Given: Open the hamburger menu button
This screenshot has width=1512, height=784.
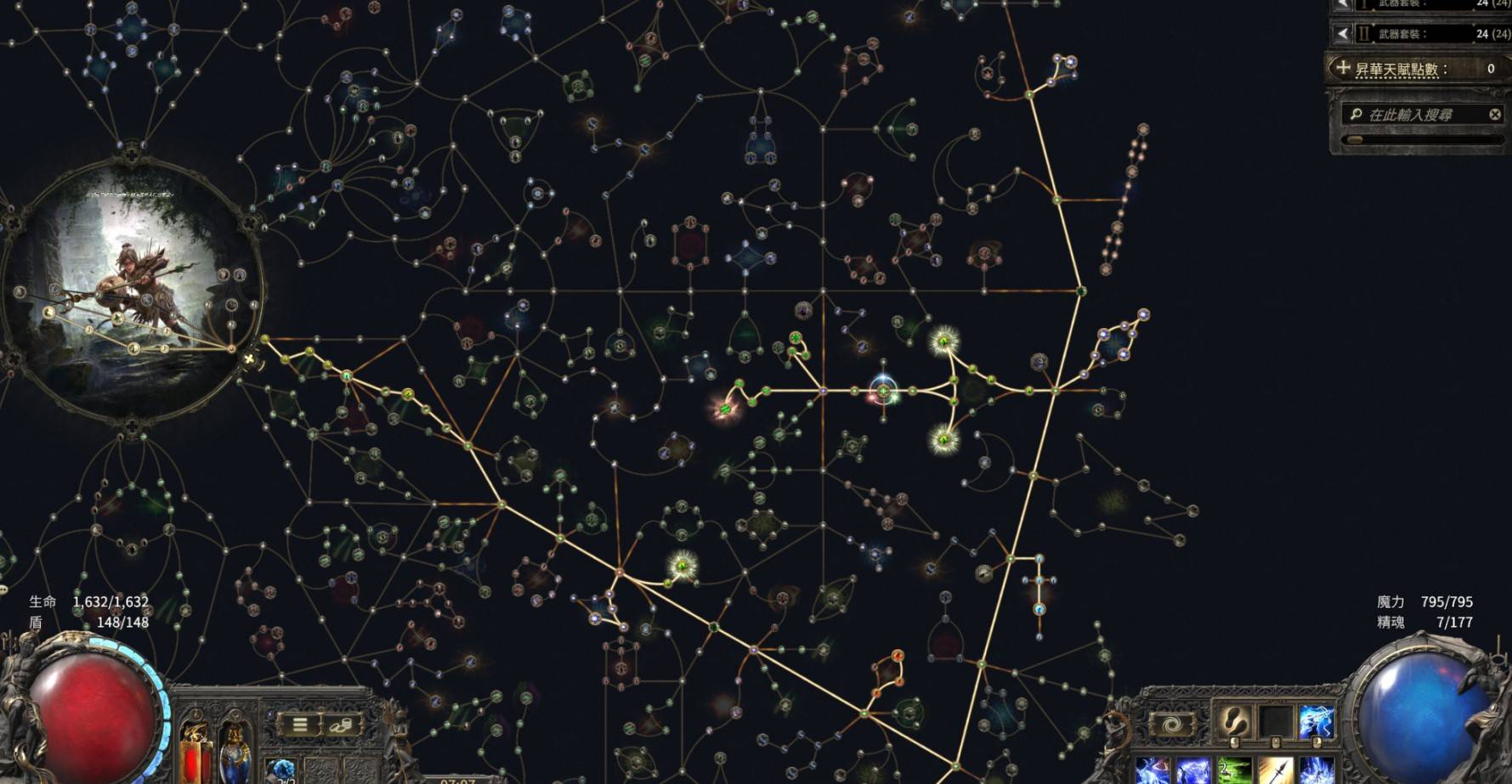Looking at the screenshot, I should (x=300, y=725).
